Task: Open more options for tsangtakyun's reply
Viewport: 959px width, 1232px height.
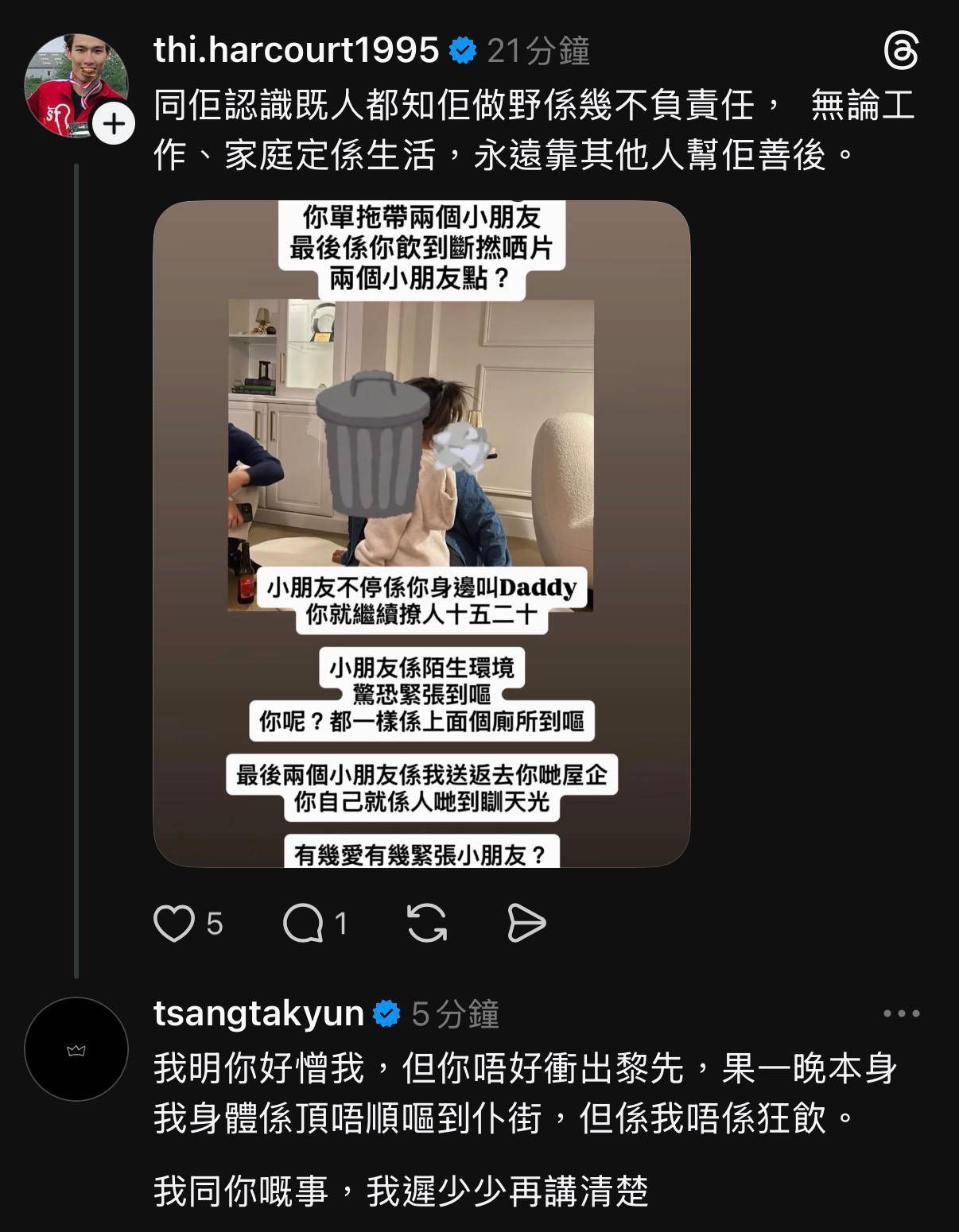Action: coord(902,1014)
